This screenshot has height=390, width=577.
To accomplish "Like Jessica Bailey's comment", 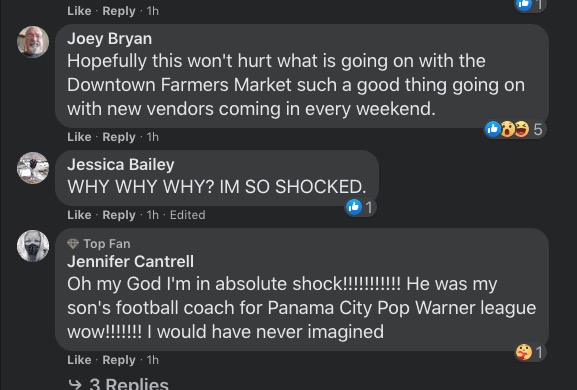I will [x=79, y=215].
